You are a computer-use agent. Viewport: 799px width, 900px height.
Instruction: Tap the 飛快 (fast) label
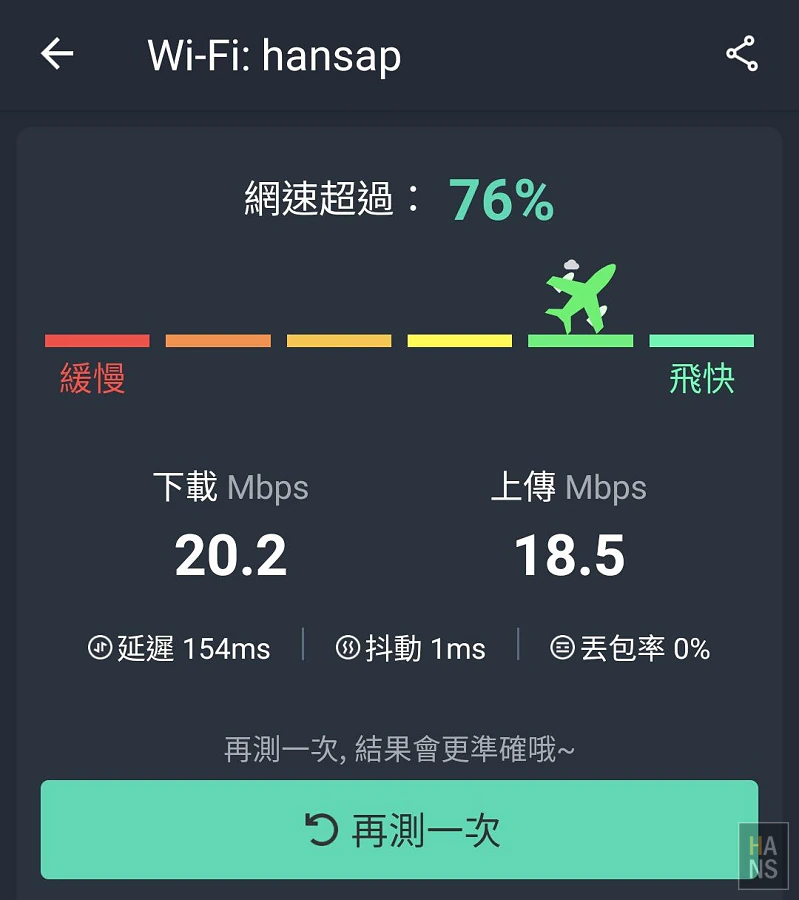[701, 377]
